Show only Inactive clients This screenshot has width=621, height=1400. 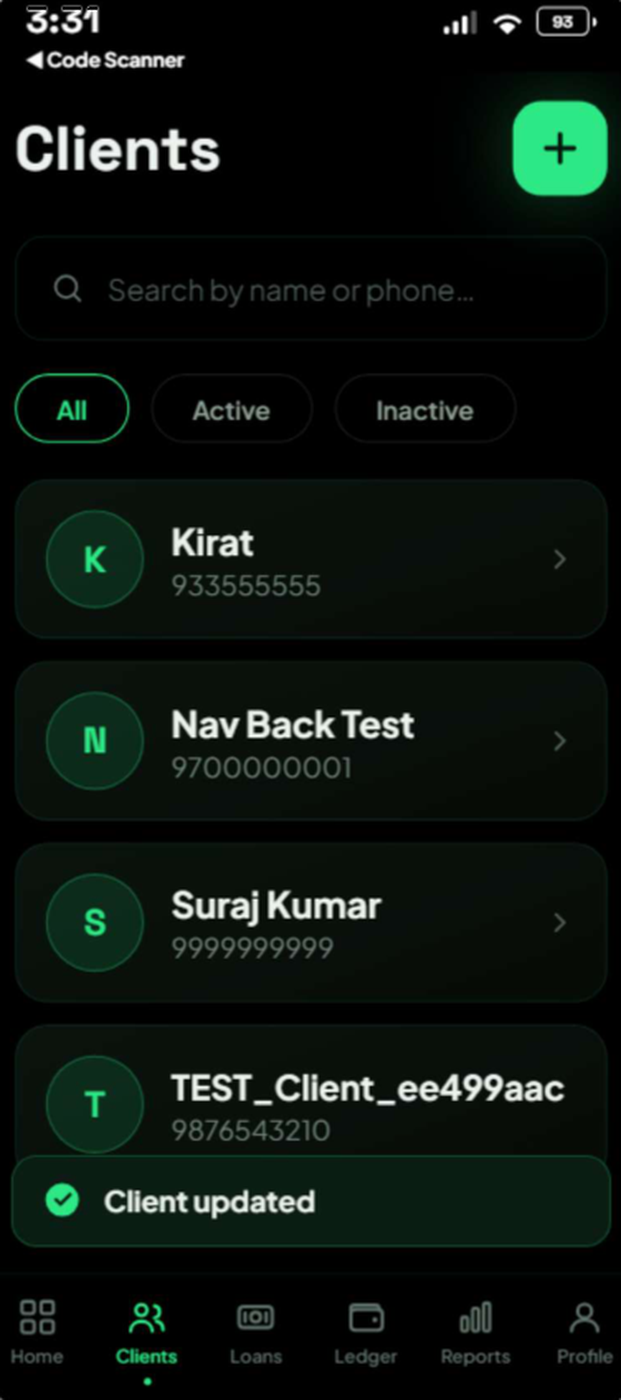pos(425,409)
